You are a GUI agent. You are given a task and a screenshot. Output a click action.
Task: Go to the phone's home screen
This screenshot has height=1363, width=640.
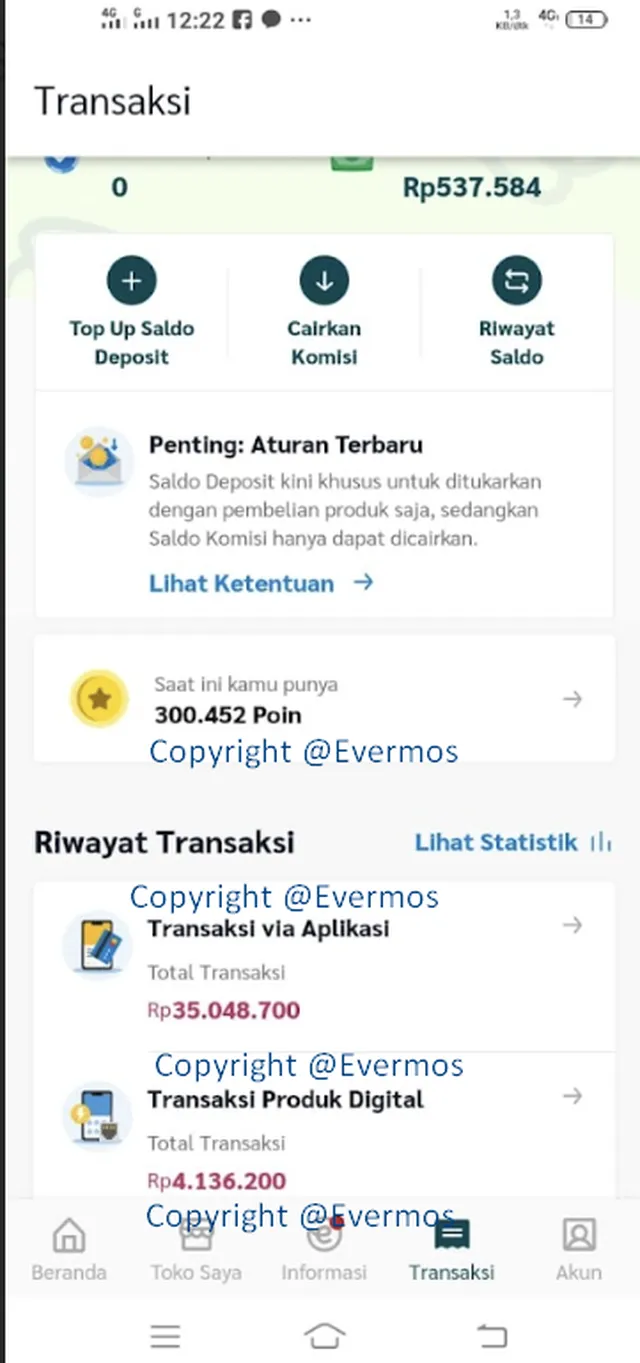(324, 1336)
